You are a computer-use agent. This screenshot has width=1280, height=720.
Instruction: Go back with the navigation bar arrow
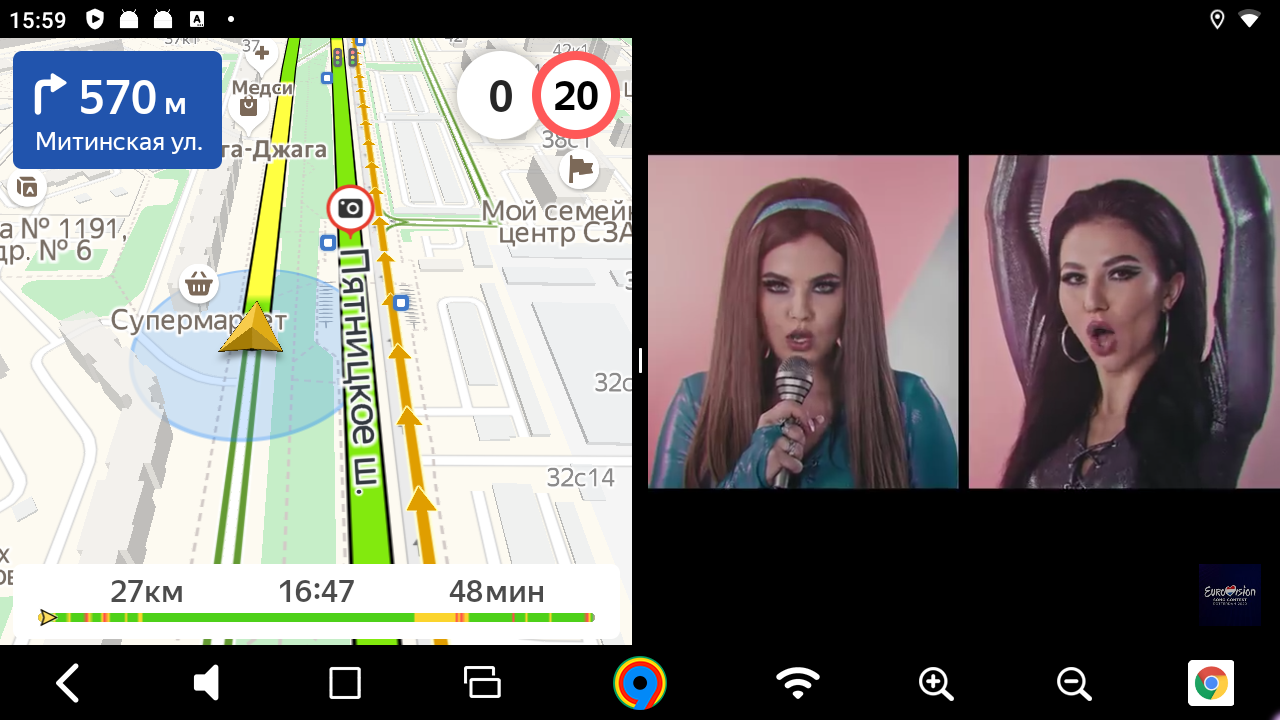68,684
